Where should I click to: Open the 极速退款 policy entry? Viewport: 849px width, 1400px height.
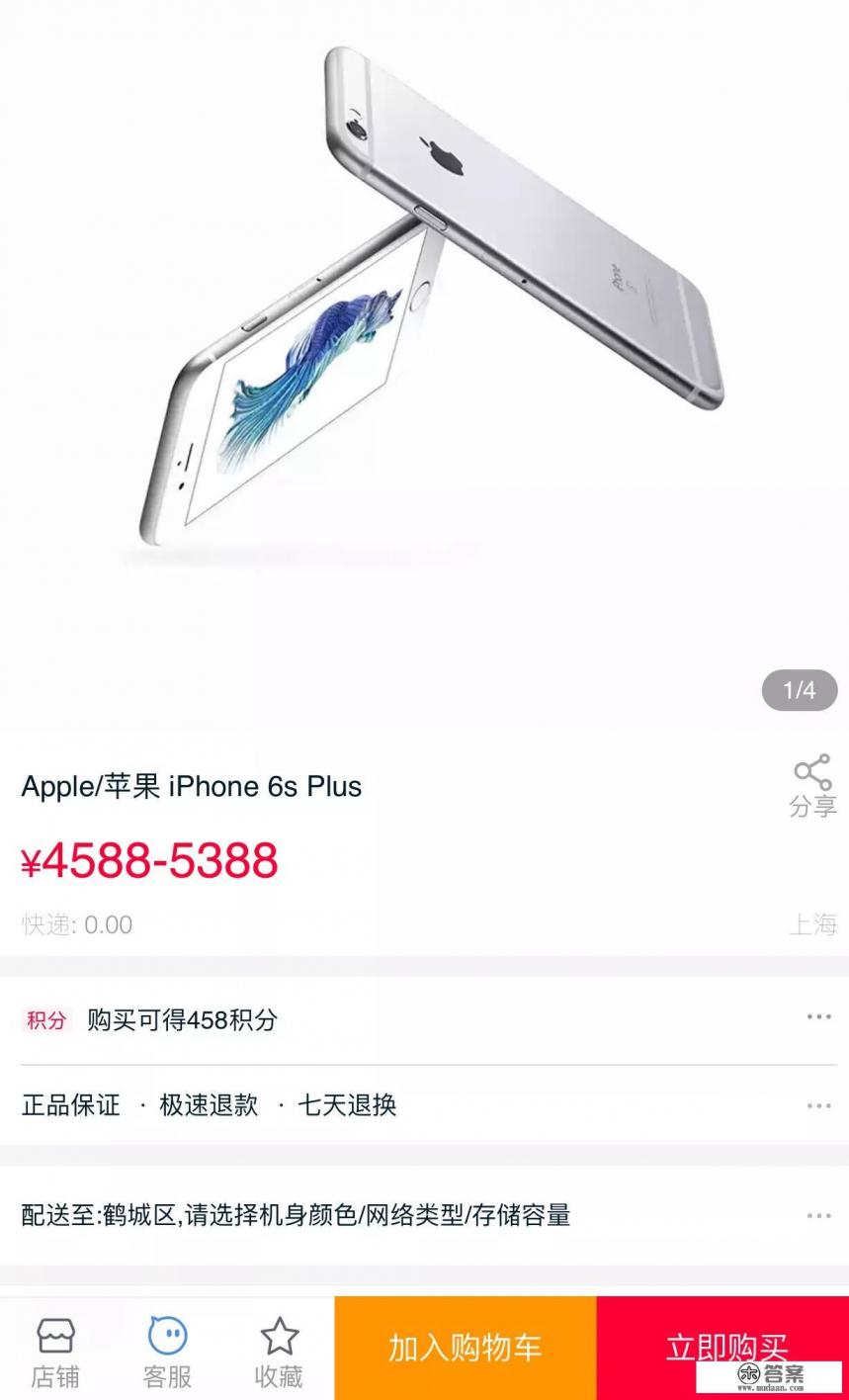[x=211, y=1105]
